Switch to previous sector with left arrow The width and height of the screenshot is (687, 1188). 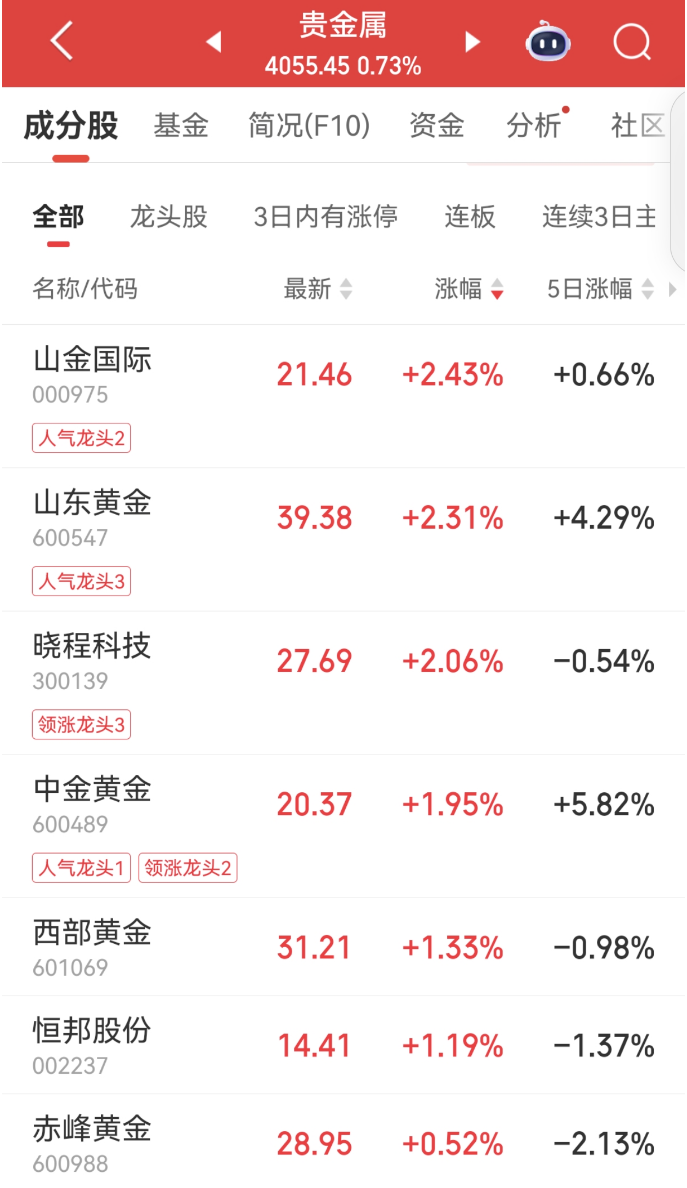coord(213,42)
